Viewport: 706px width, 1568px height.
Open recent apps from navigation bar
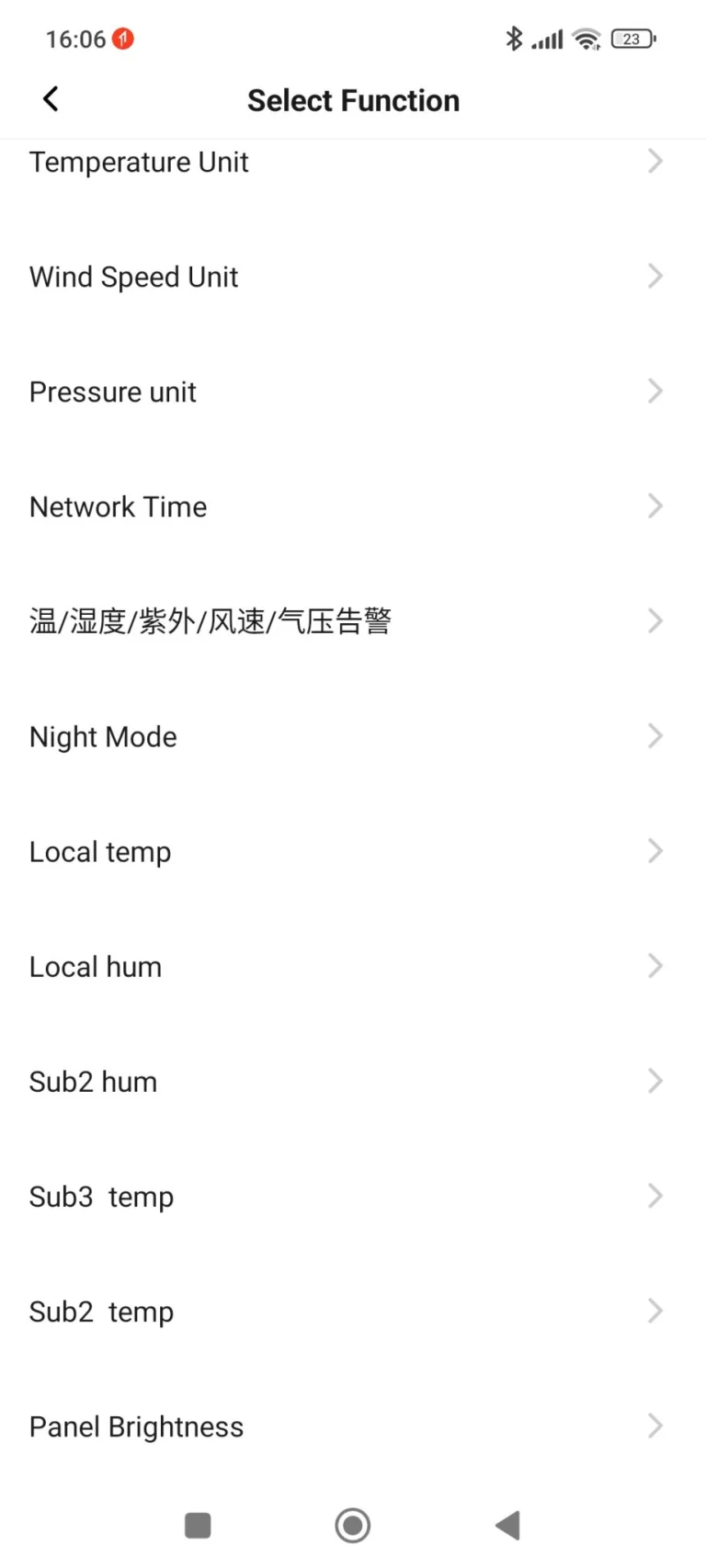tap(198, 1526)
